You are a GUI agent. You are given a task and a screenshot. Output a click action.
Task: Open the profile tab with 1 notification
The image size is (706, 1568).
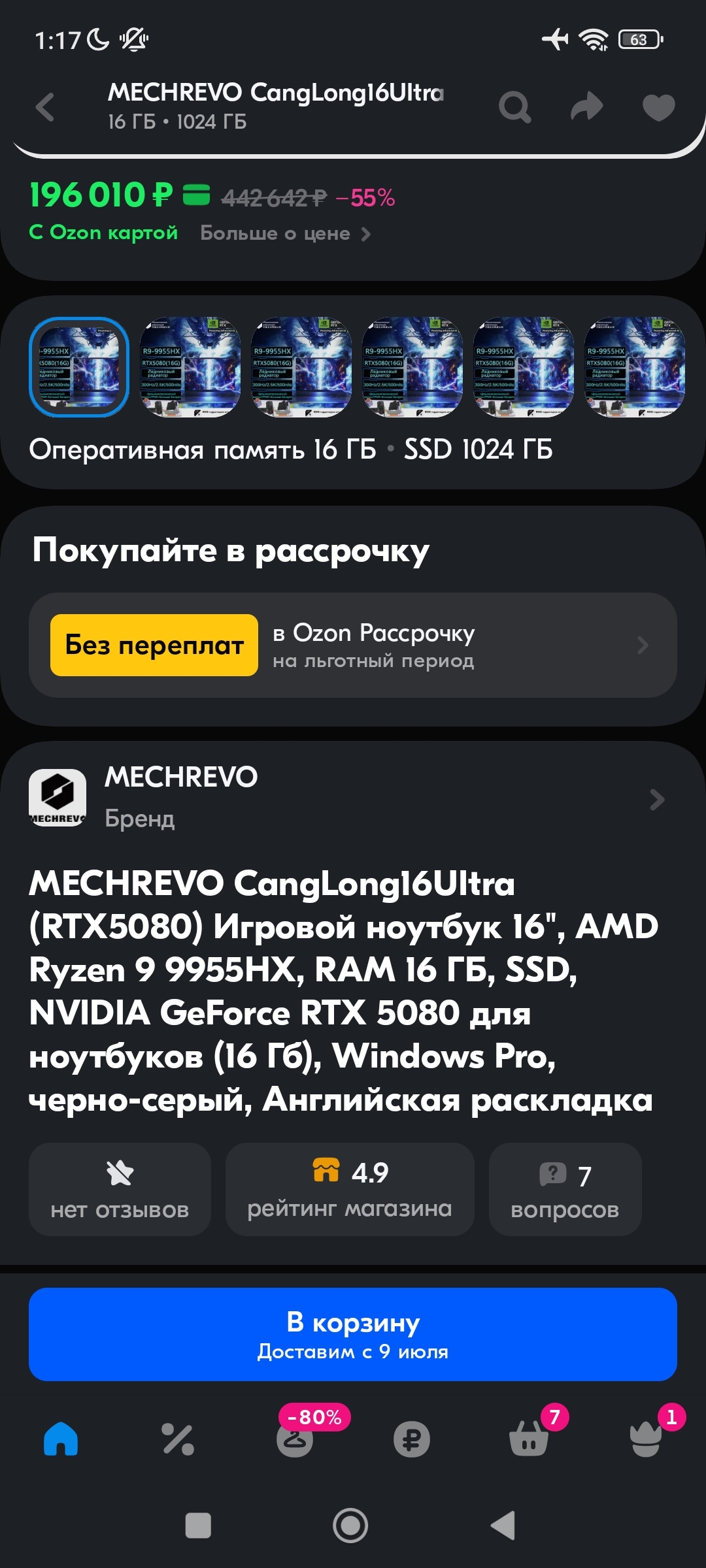(646, 1439)
